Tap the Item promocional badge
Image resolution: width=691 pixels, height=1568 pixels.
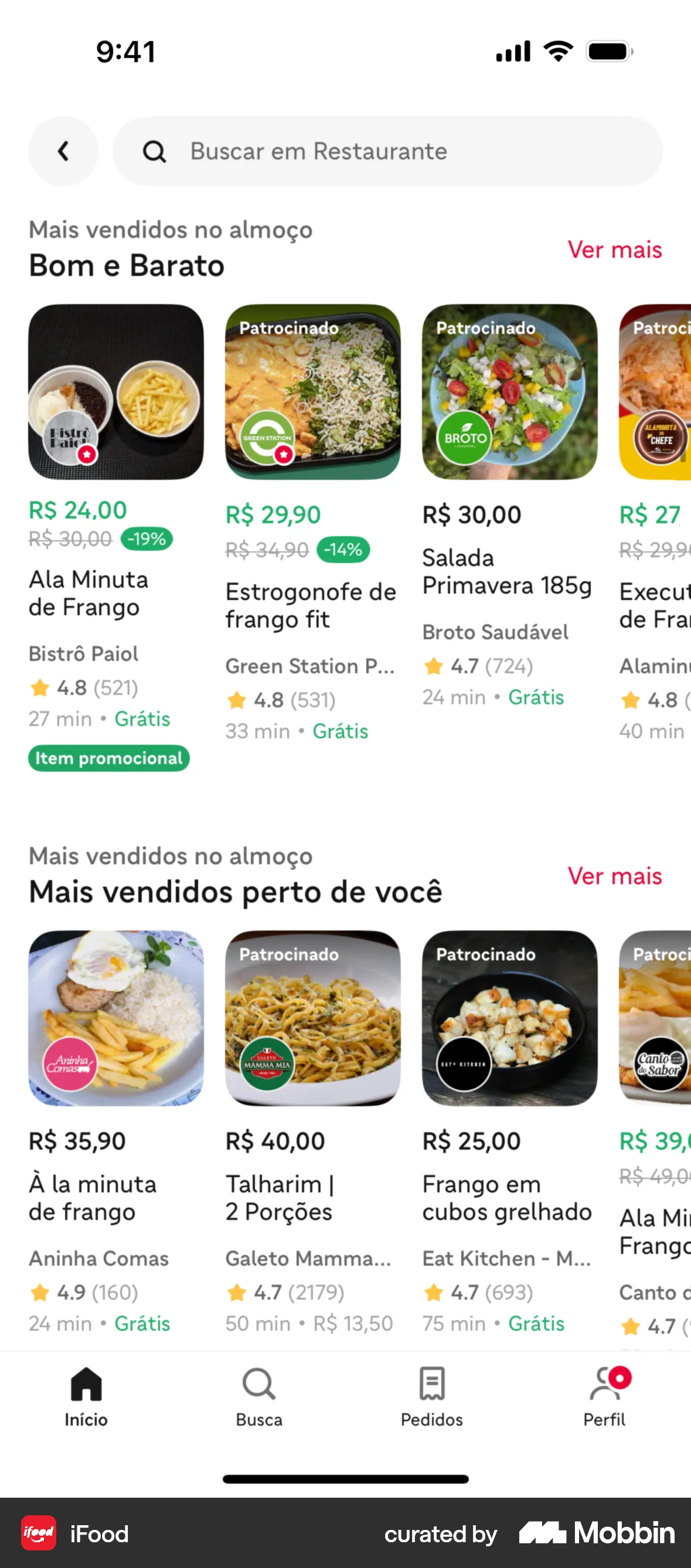pos(108,758)
